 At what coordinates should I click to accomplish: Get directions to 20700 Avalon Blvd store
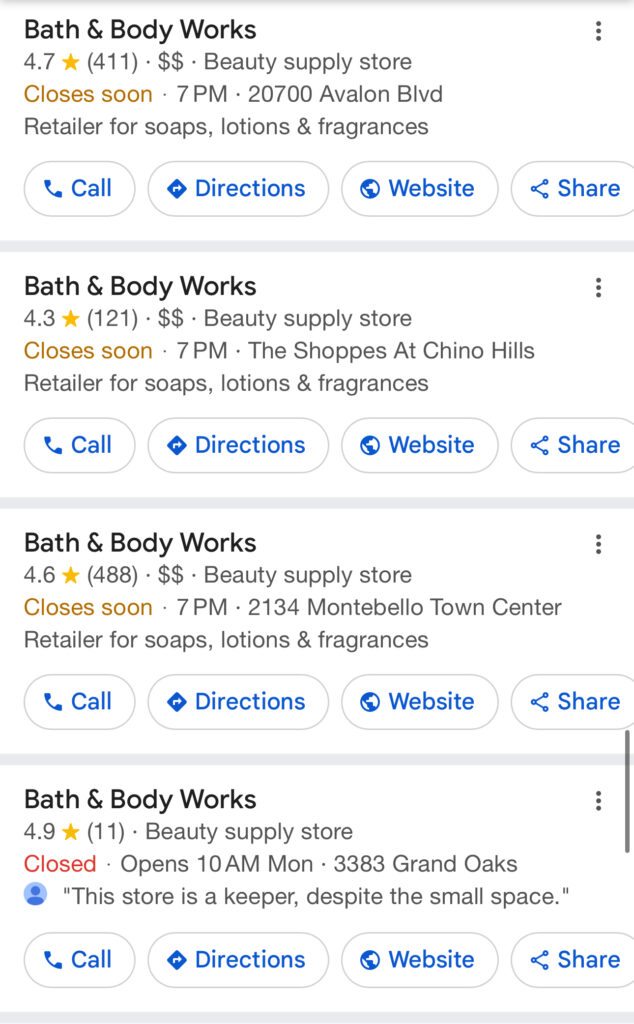click(238, 188)
